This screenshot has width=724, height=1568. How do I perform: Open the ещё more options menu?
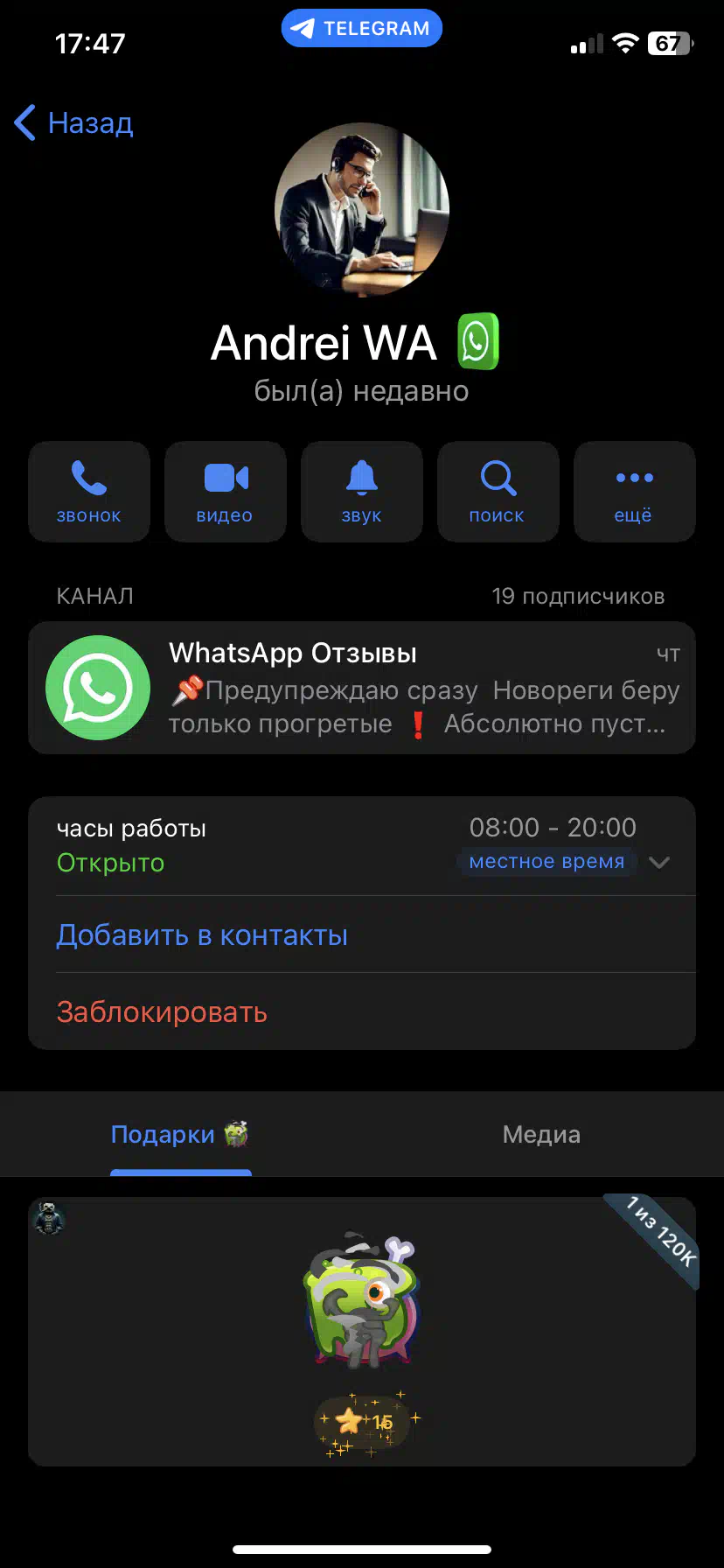(635, 492)
